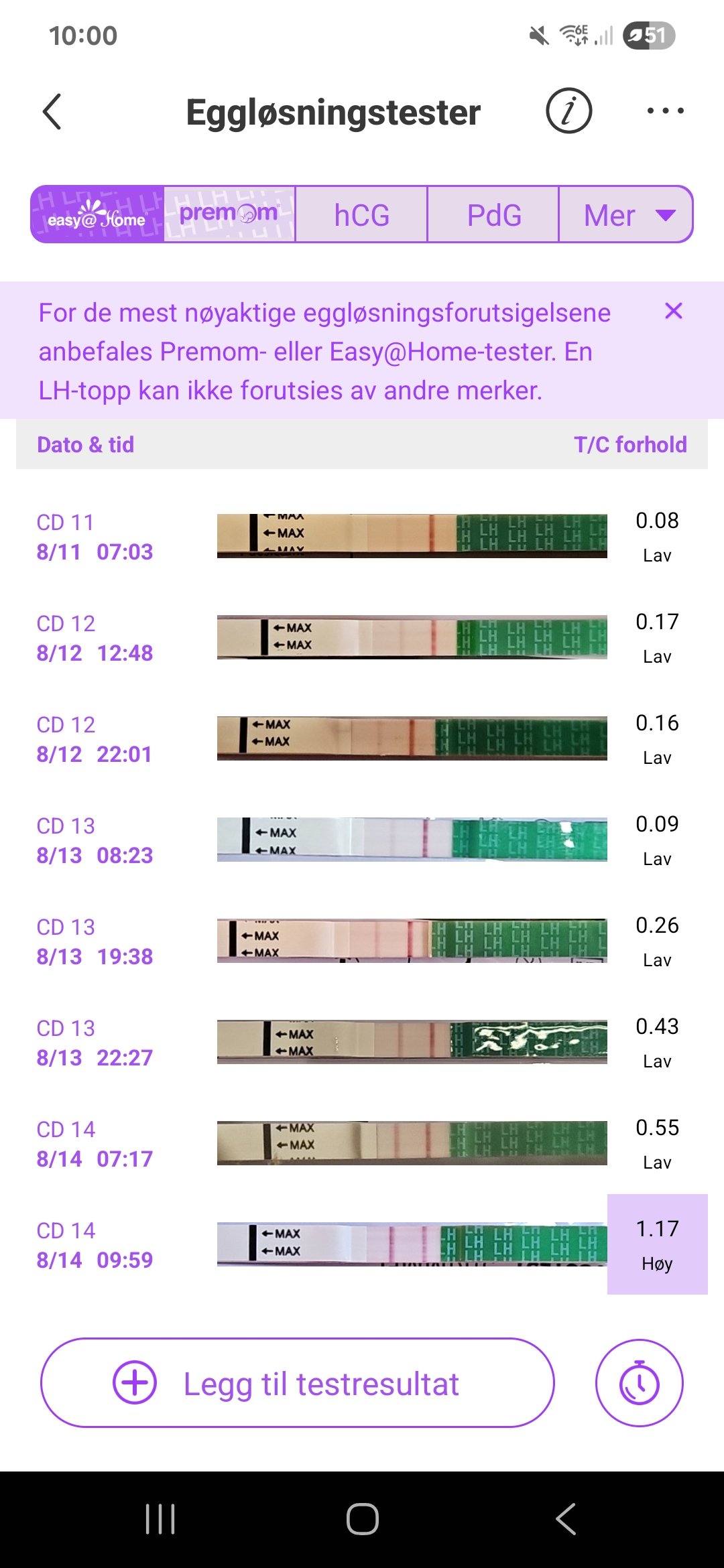
Task: Open the Høy result from 8/14 09:59
Action: click(657, 1244)
